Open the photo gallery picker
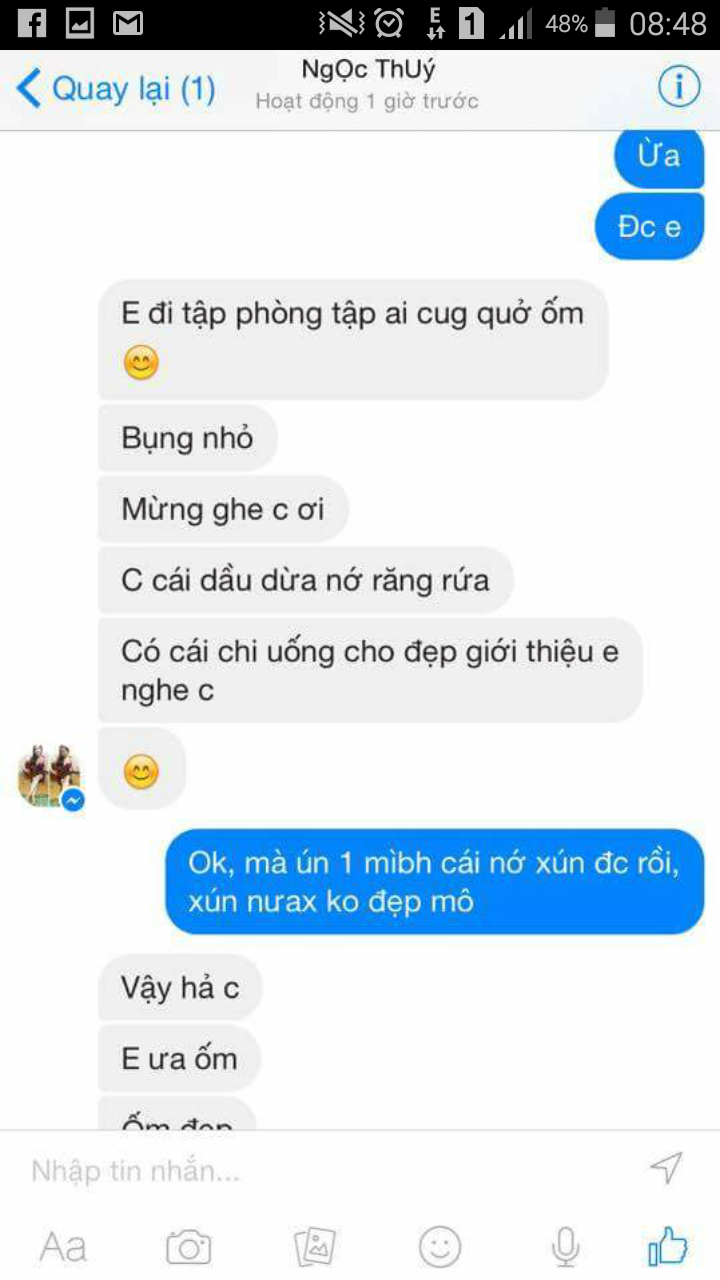Screen dimensions: 720x1280 tap(314, 1246)
